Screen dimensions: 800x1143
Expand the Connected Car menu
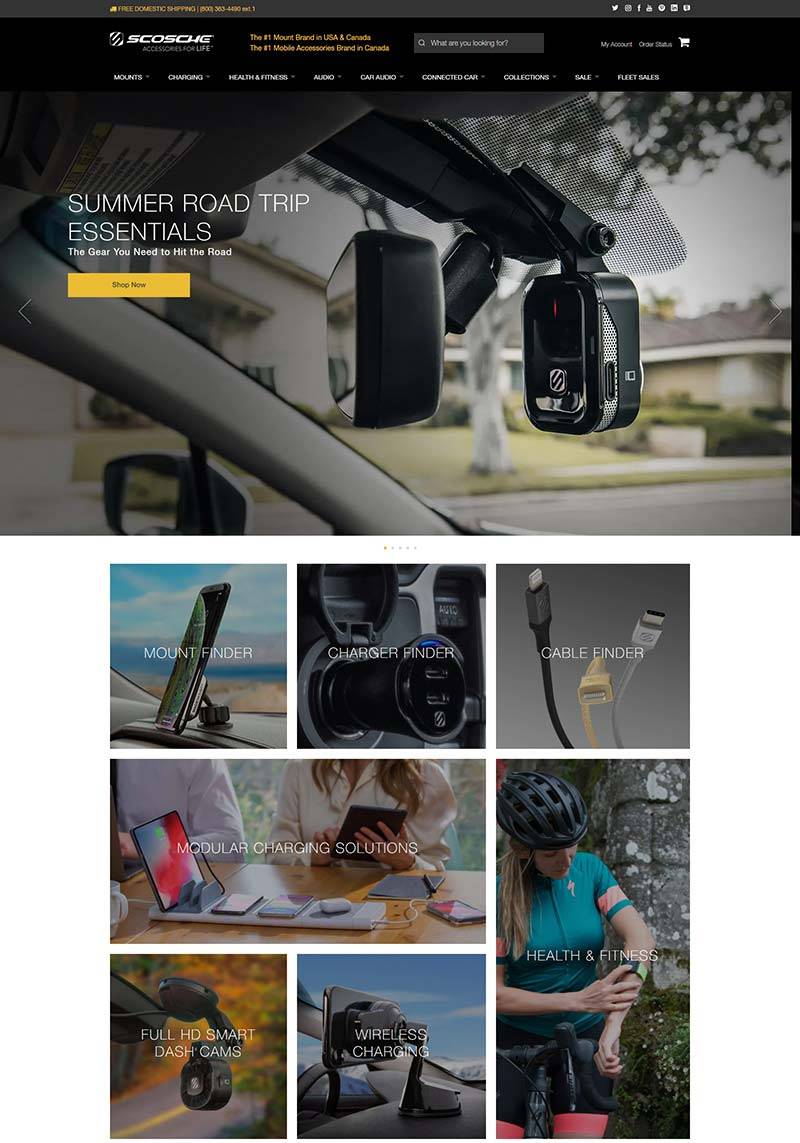(x=453, y=77)
